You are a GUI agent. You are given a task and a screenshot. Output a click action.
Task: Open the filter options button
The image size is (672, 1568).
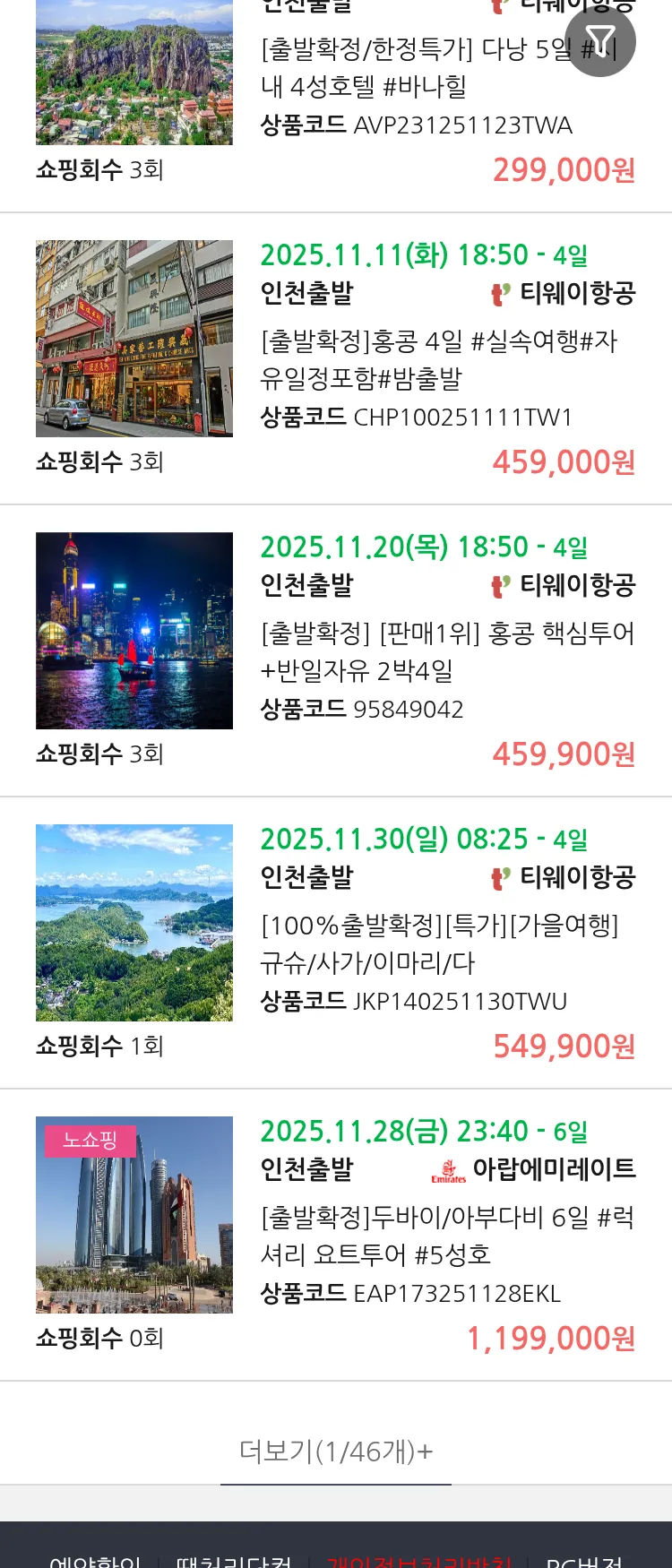point(599,41)
